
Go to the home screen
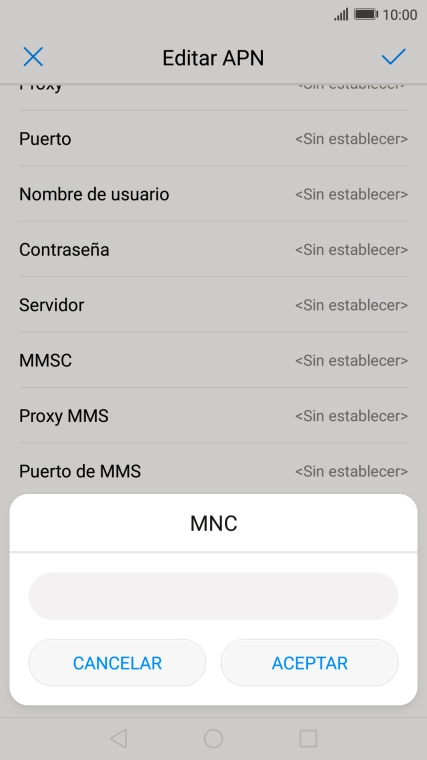[213, 739]
